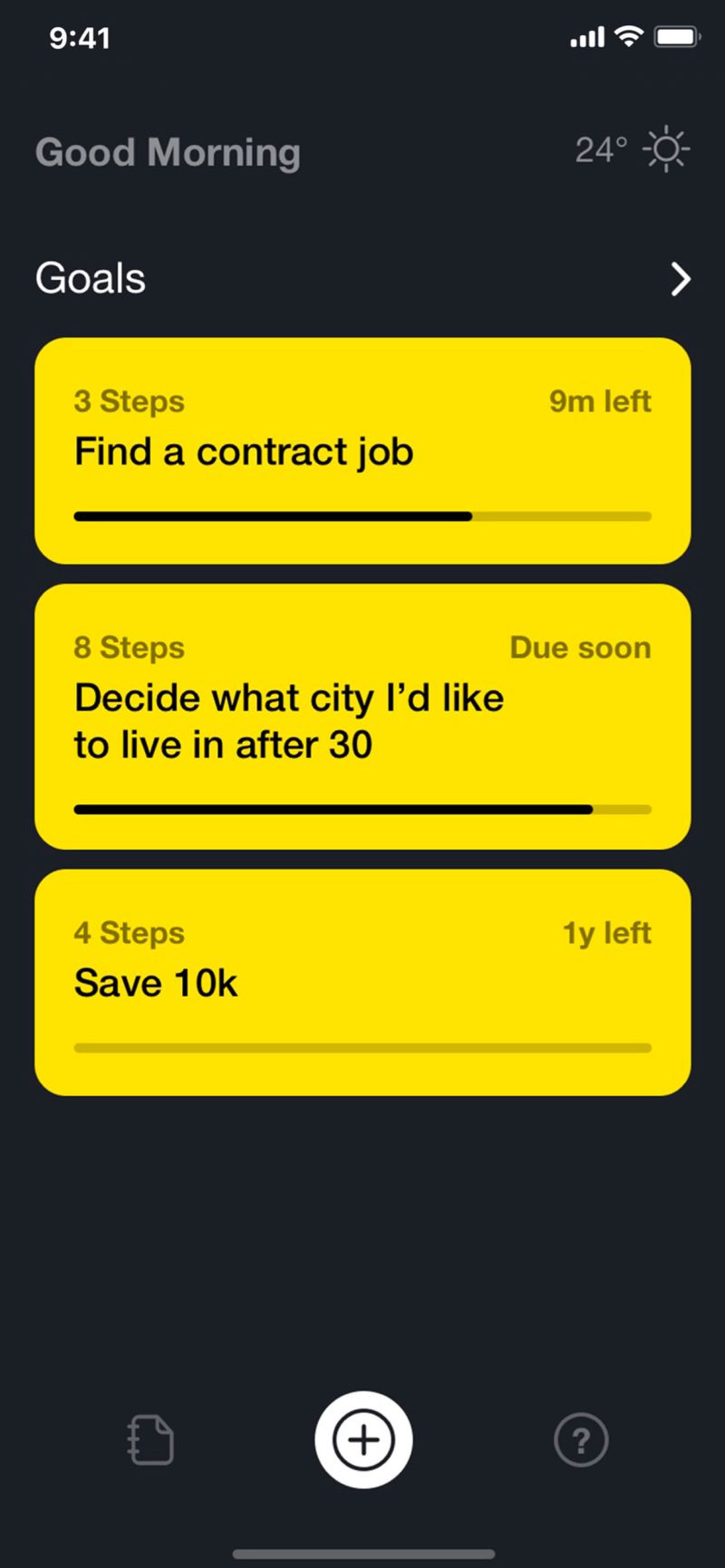
Task: Open the 'Find a contract job' goal
Action: pyautogui.click(x=362, y=451)
